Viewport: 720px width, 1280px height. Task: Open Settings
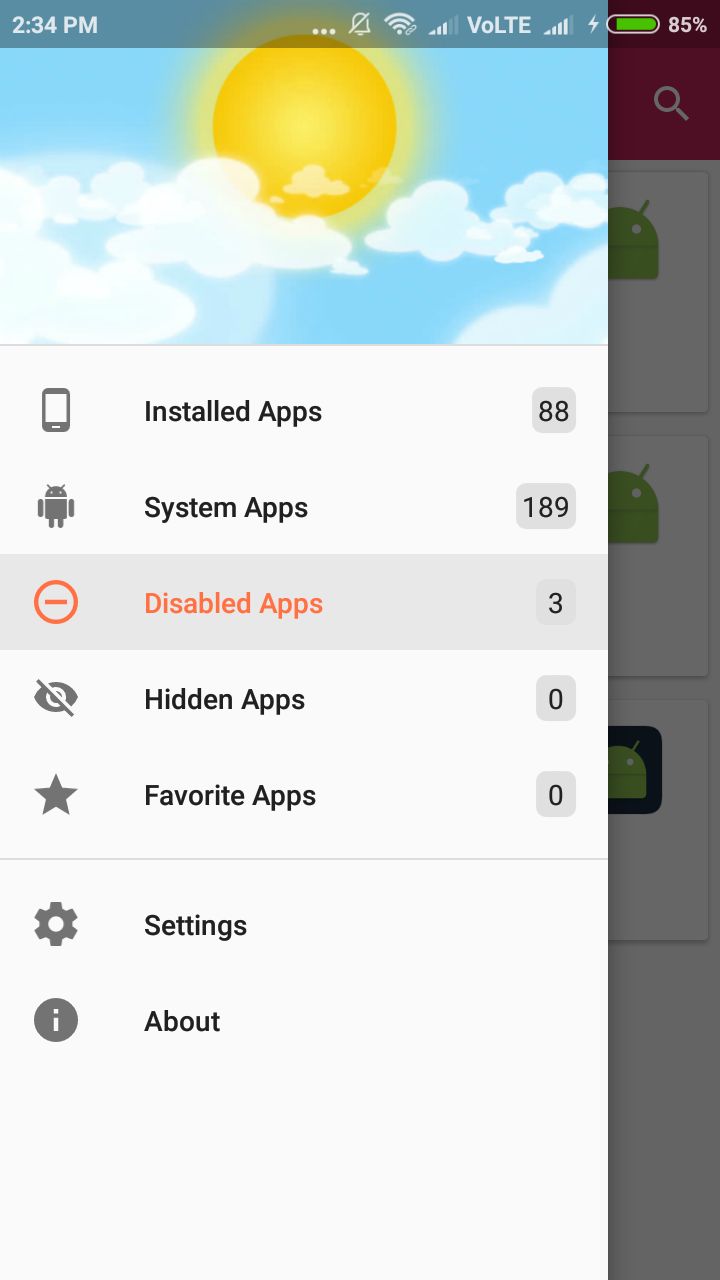(x=304, y=925)
